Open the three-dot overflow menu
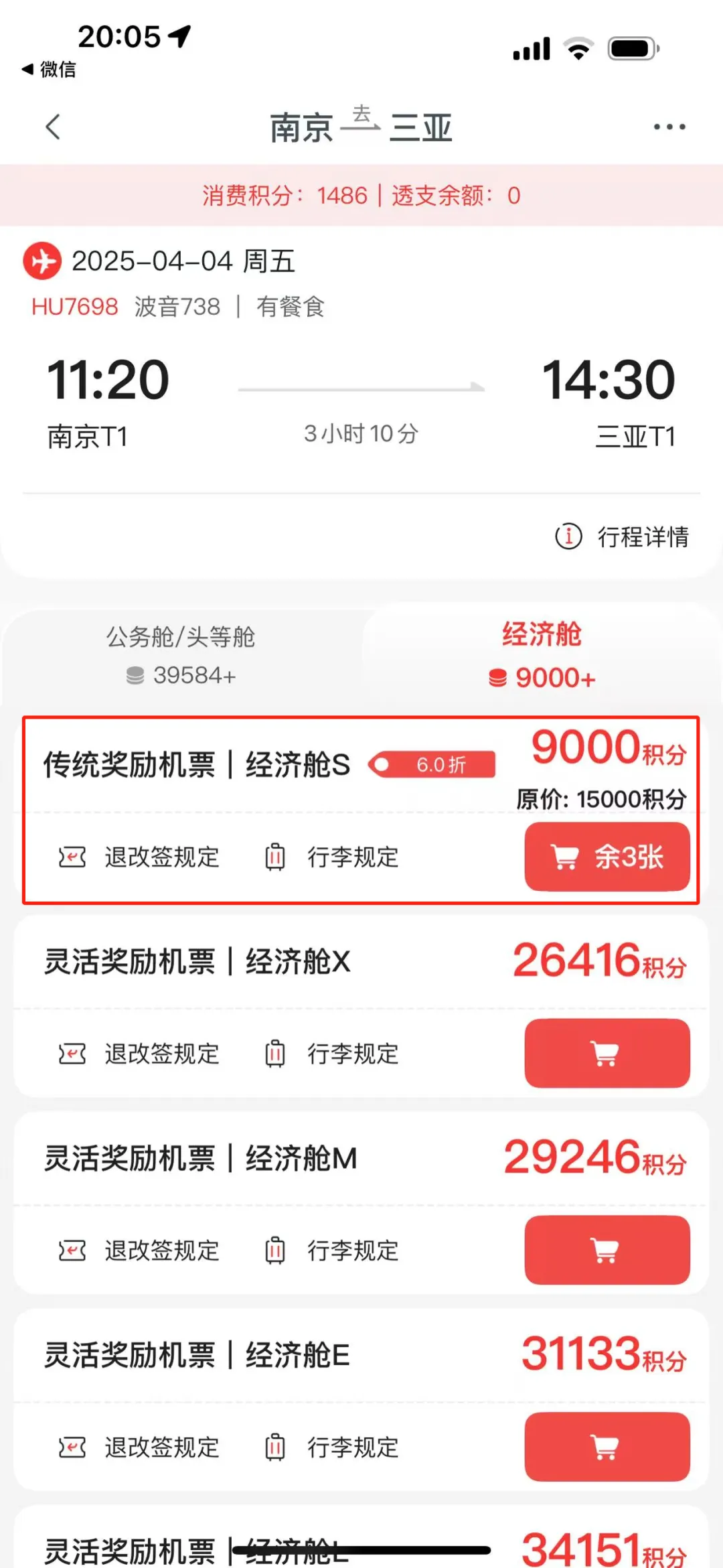 [669, 127]
